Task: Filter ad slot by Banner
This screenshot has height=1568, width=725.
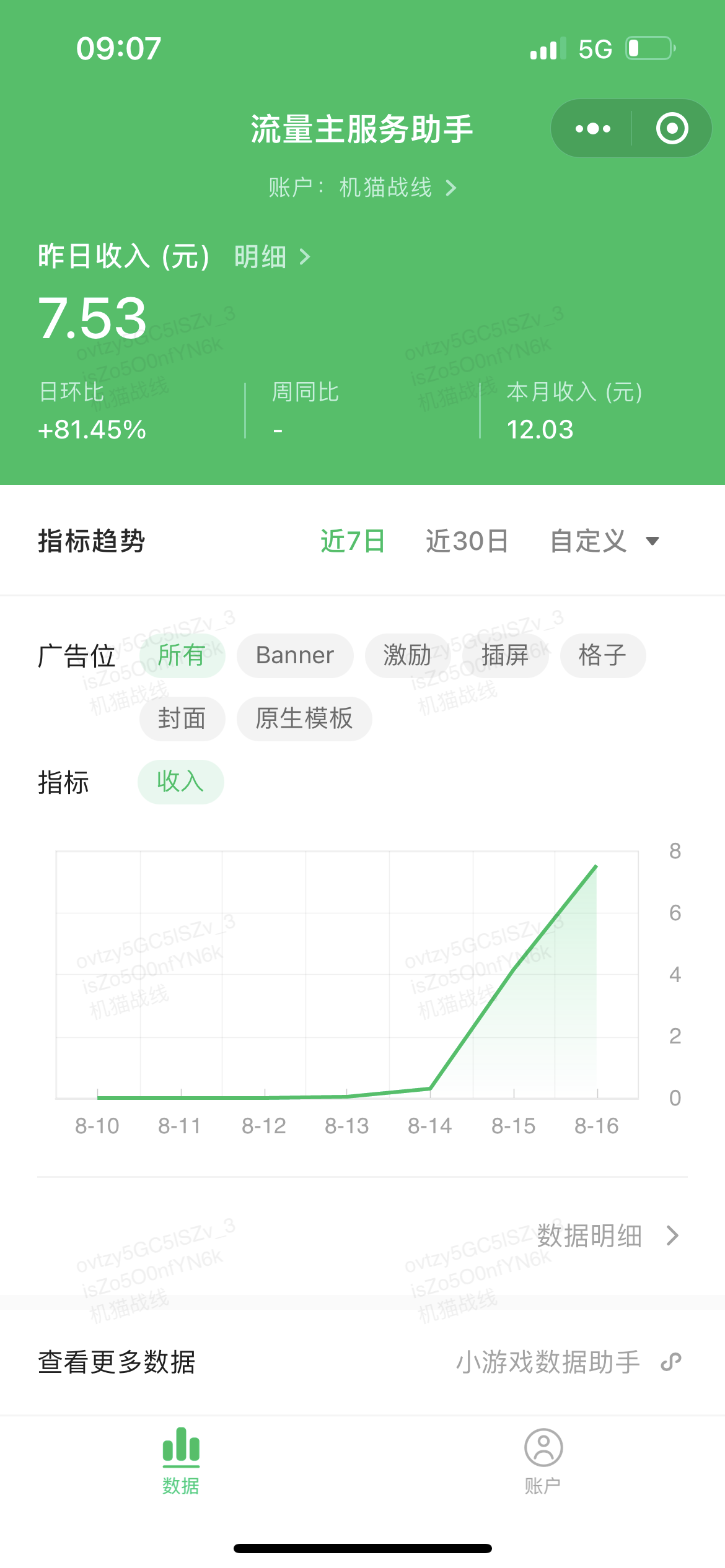Action: [295, 655]
